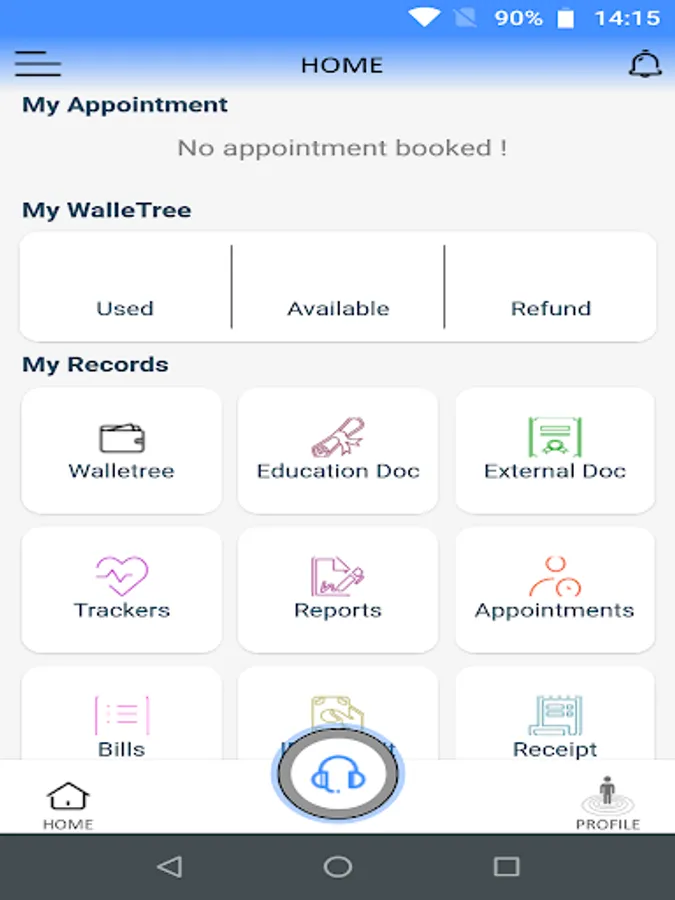The width and height of the screenshot is (675, 900).
Task: Open the Walletree records card
Action: (x=121, y=451)
